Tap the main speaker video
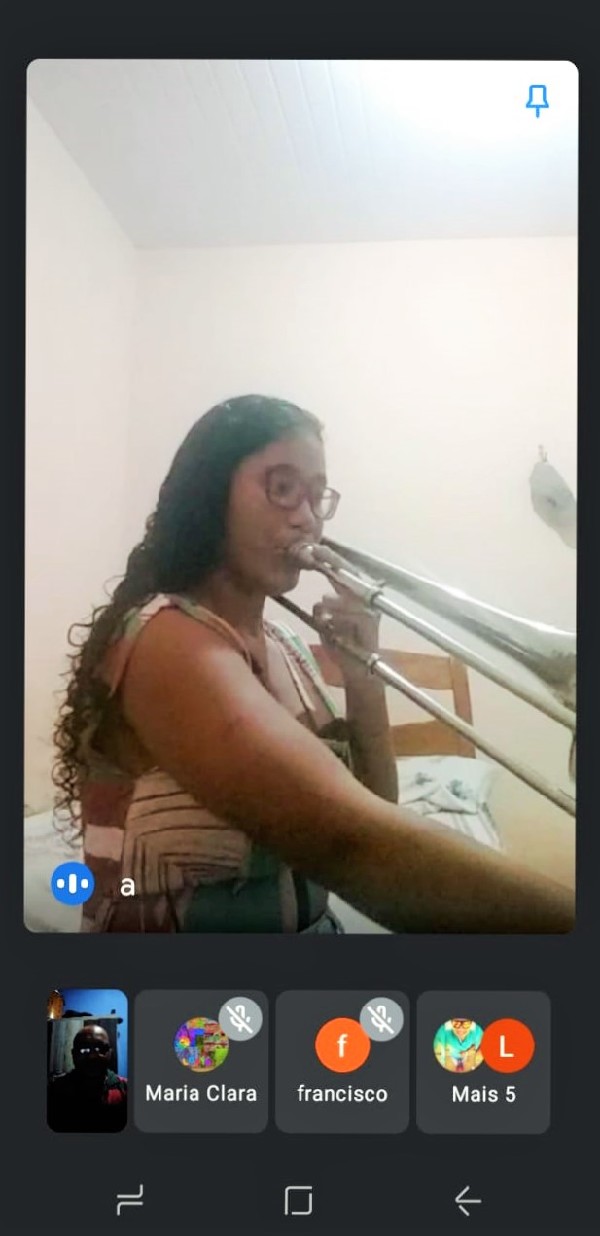Viewport: 600px width, 1236px height. coord(301,496)
